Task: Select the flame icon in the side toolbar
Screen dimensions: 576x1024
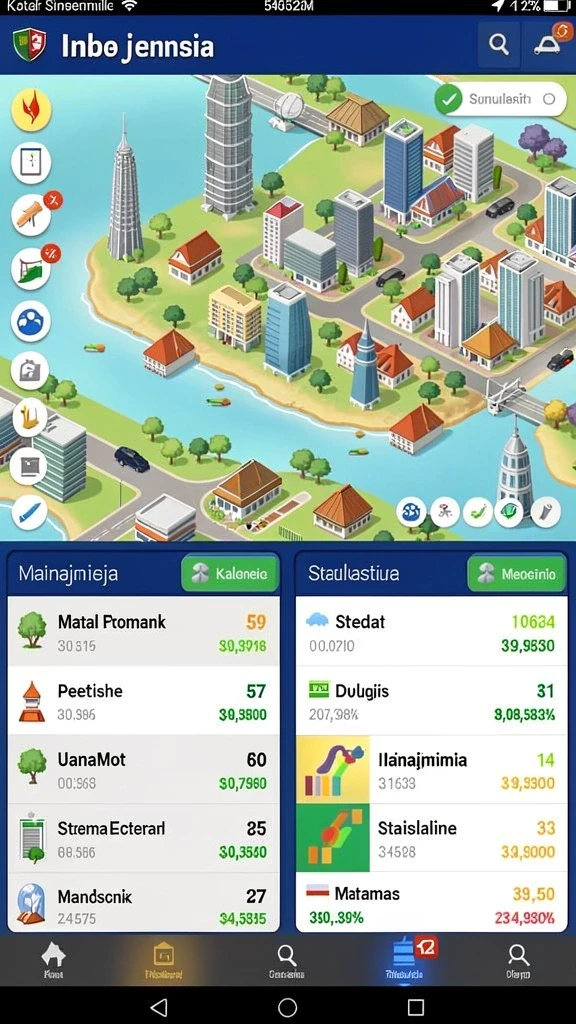Action: tap(31, 110)
